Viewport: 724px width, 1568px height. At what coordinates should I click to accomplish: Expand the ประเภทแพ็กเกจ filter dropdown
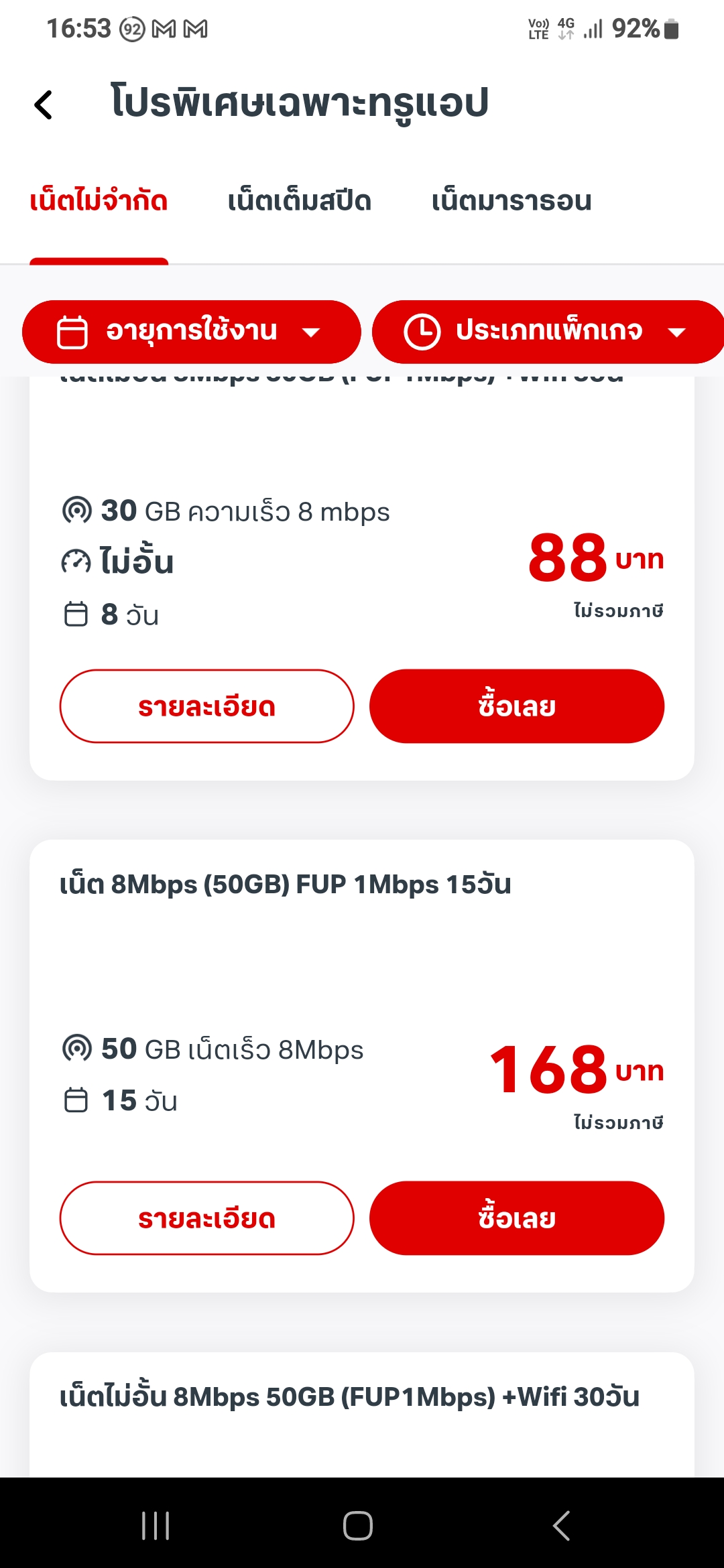click(548, 332)
